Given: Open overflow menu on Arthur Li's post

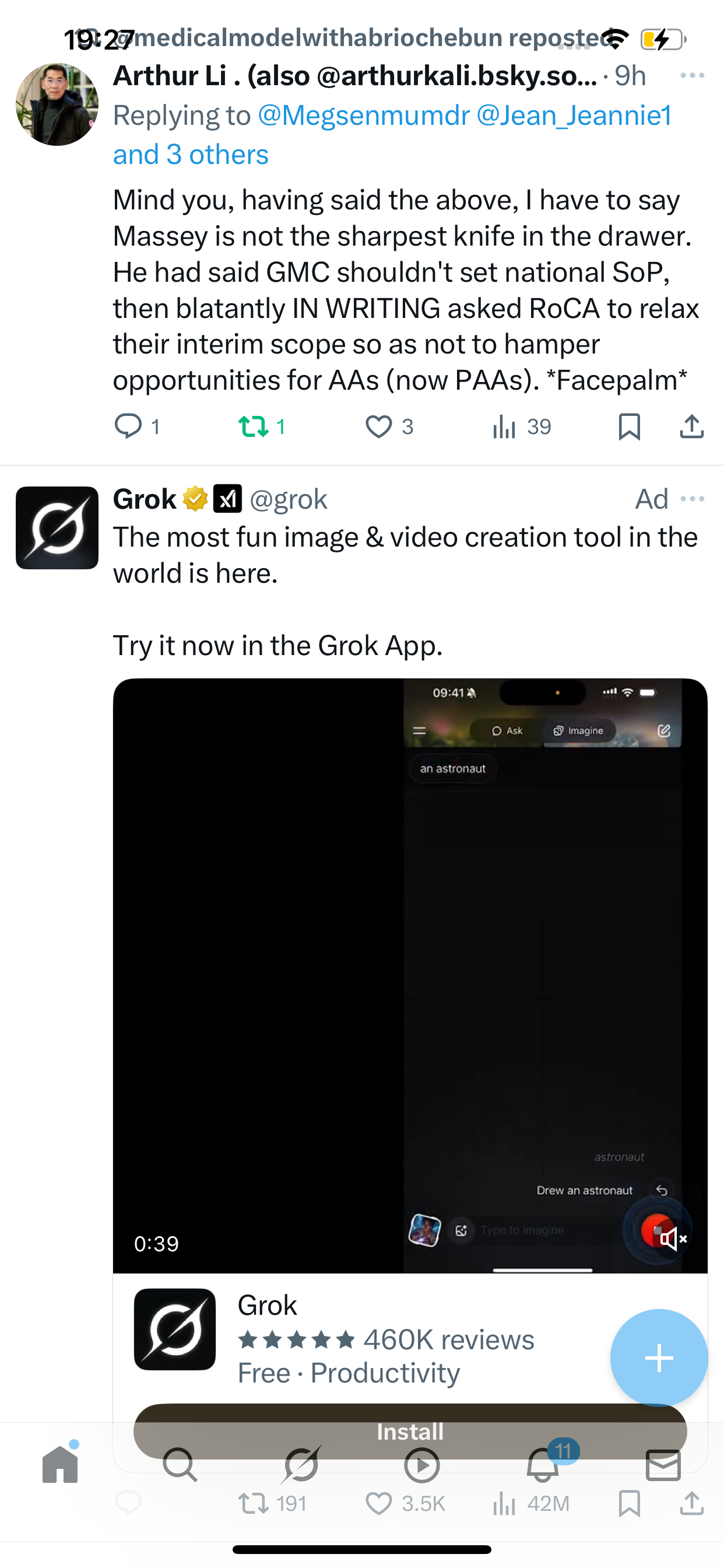Looking at the screenshot, I should (x=692, y=75).
